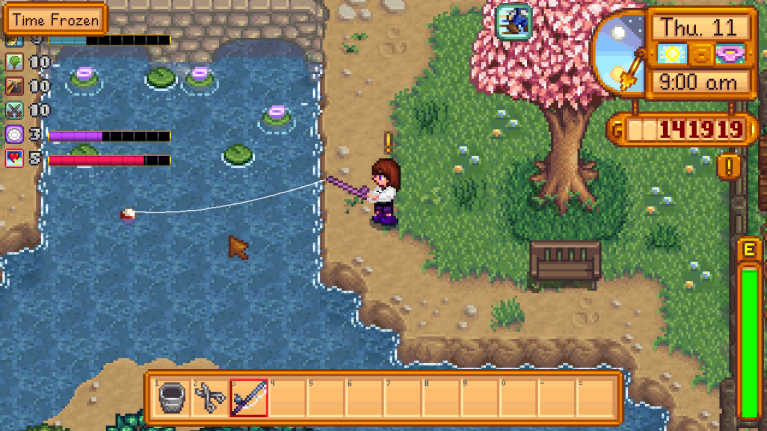Select the shears in the toolbar
Image resolution: width=767 pixels, height=431 pixels.
point(210,398)
